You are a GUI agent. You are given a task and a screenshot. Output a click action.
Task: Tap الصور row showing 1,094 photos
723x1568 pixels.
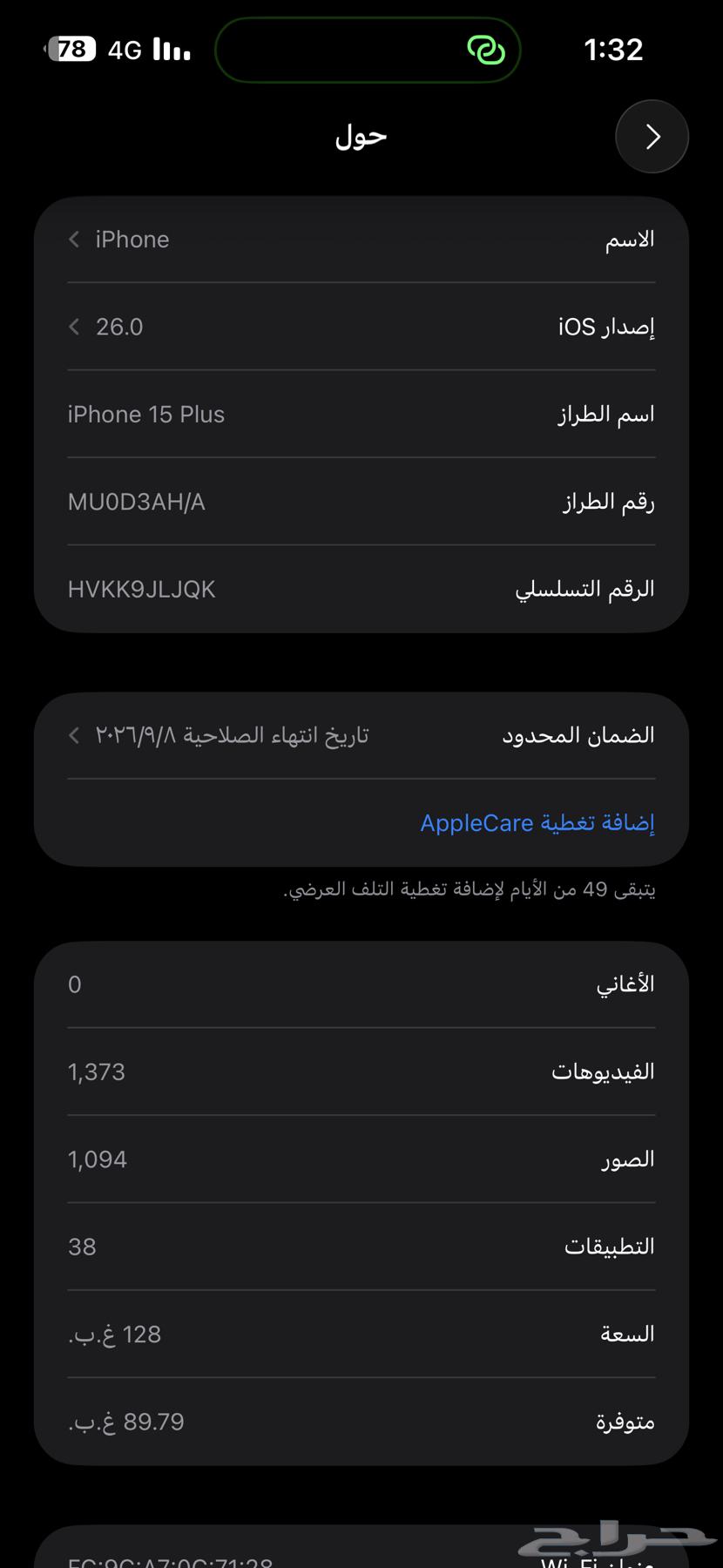pyautogui.click(x=360, y=1159)
